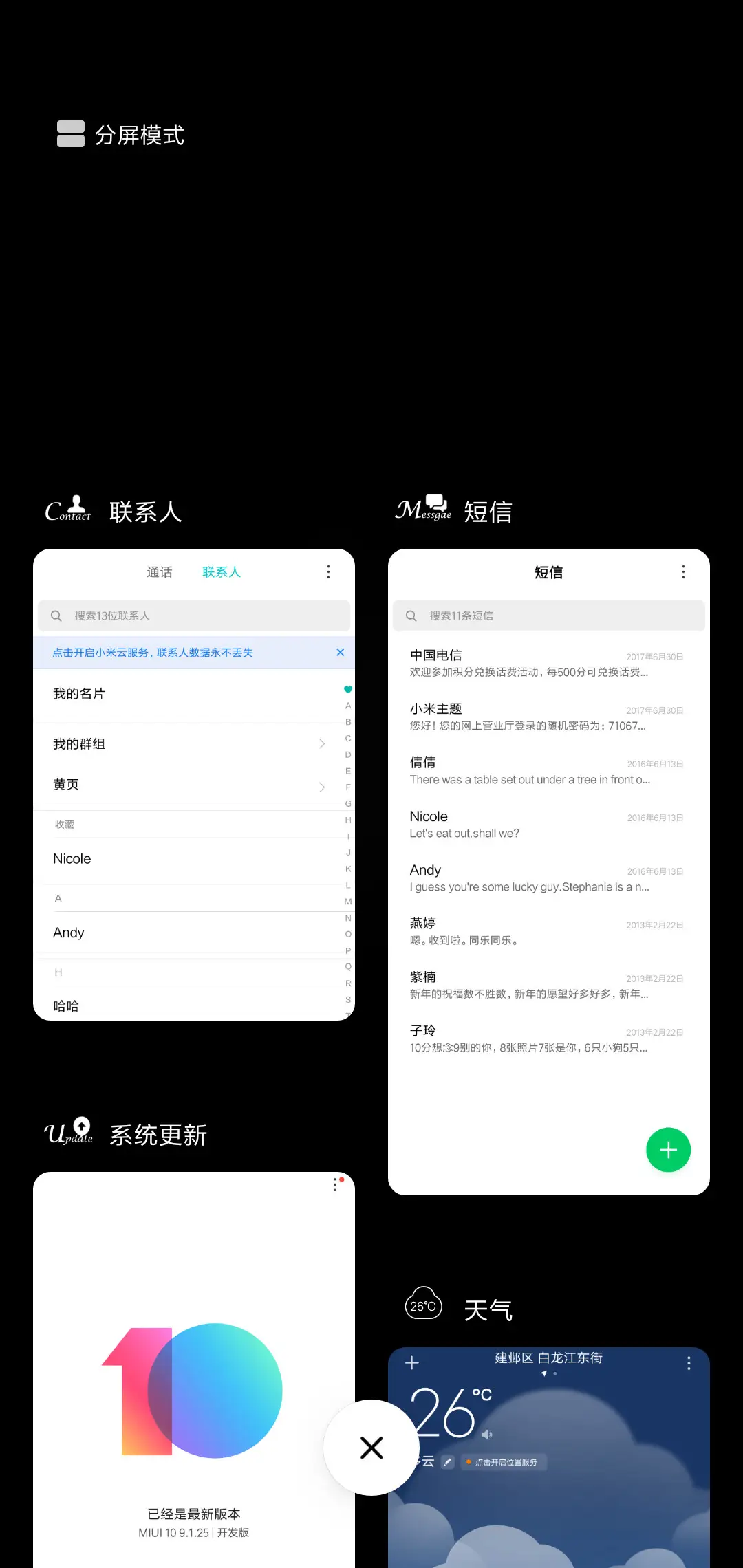Screen dimensions: 743x1568
Task: Tap the green compose new message button
Action: click(668, 1149)
